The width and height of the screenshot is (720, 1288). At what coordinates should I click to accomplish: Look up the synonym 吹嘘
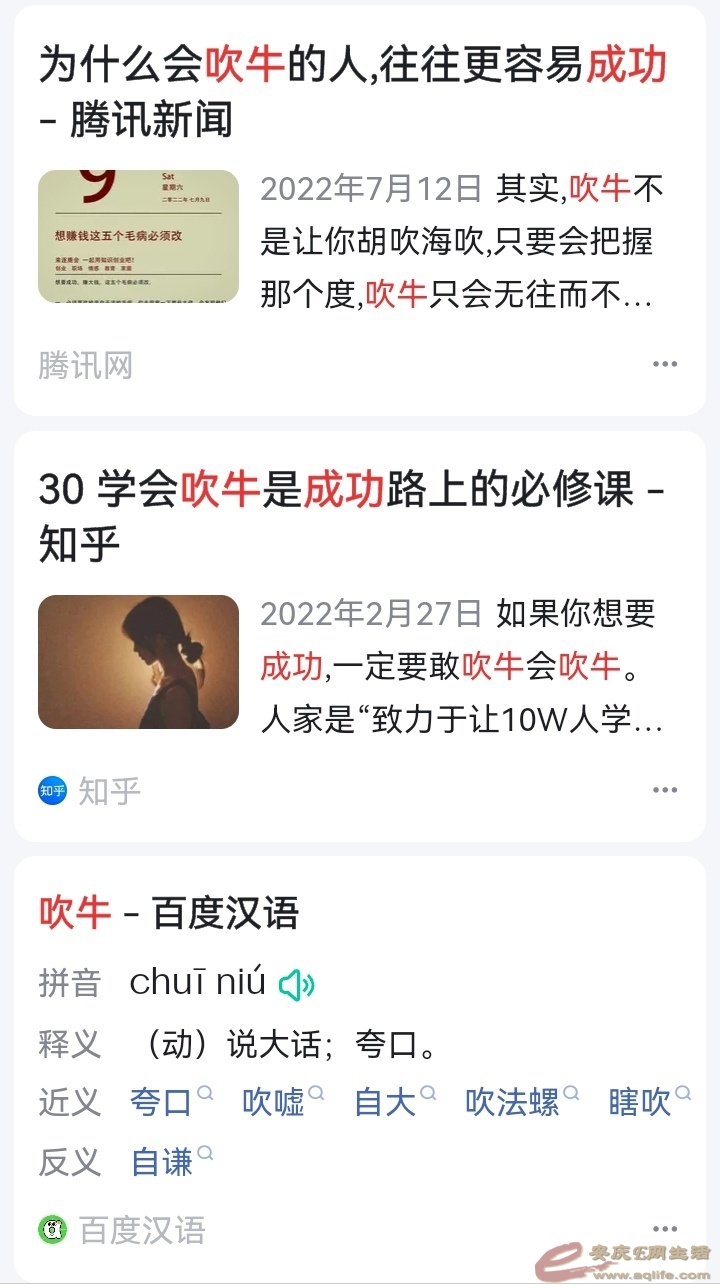[273, 1103]
